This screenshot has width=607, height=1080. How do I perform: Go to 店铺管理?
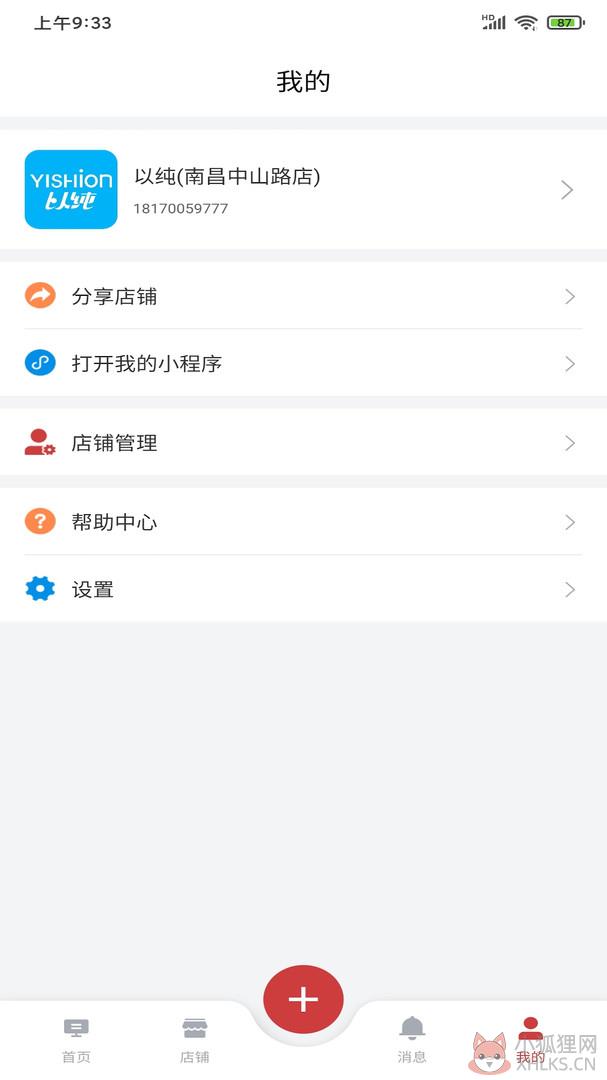point(303,443)
